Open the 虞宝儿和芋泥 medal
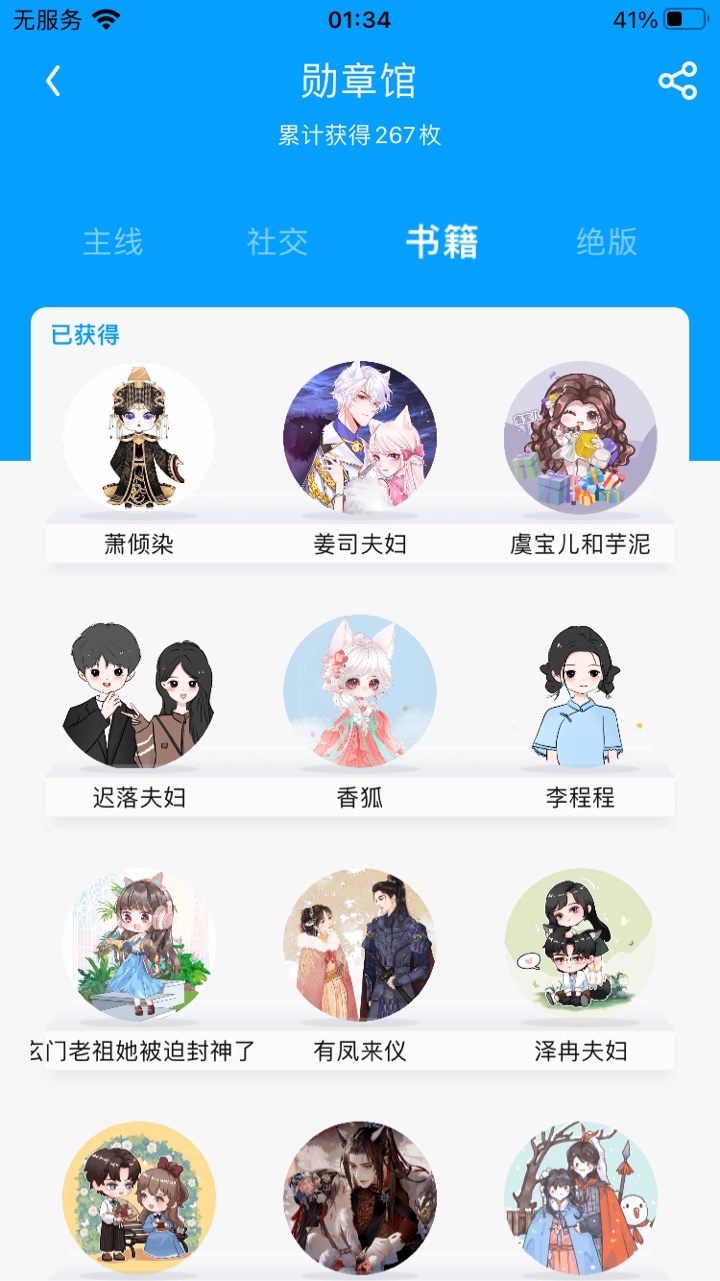Screen dimensions: 720x1281 (x=580, y=438)
